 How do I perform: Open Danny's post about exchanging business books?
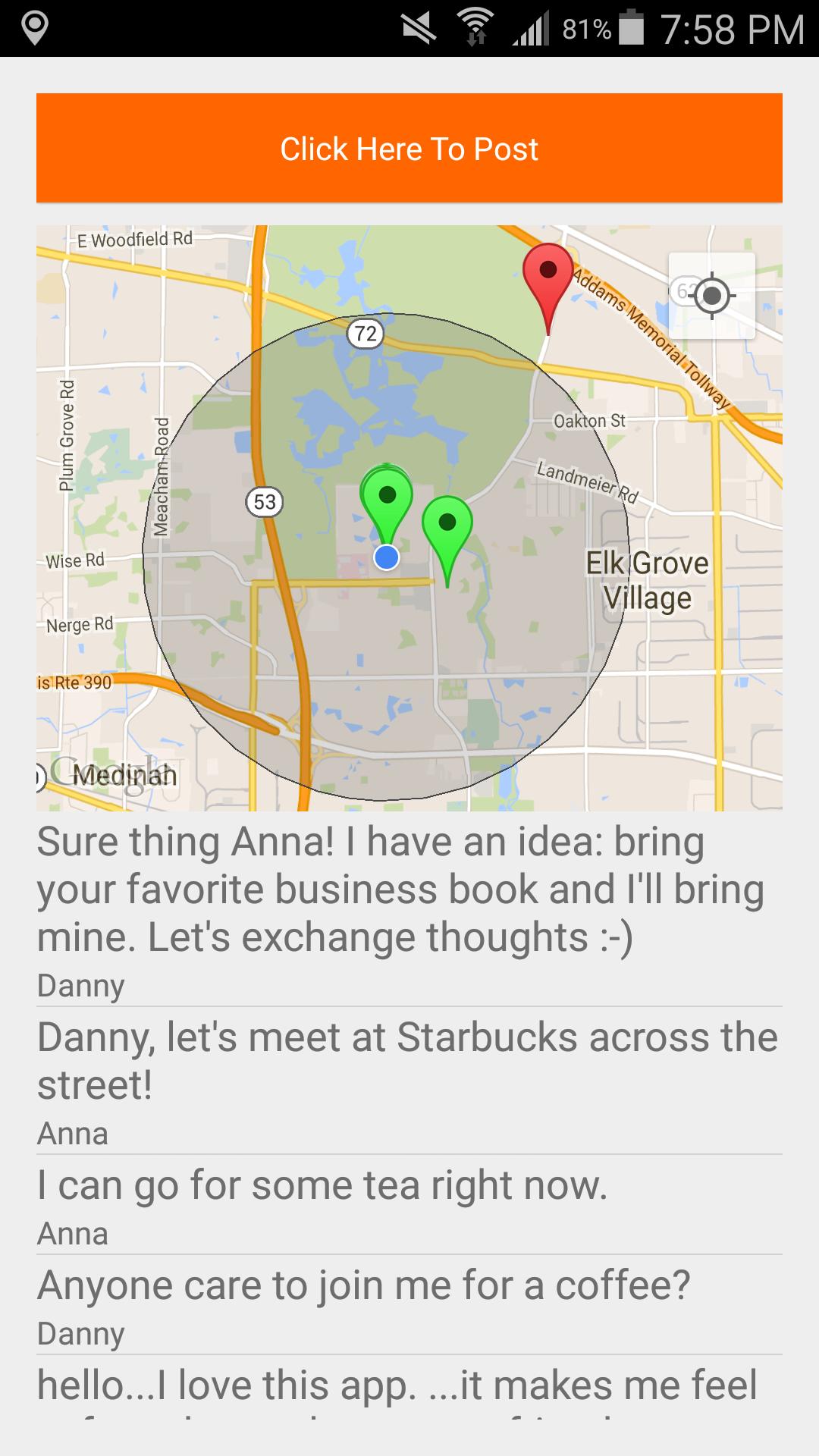pos(409,910)
